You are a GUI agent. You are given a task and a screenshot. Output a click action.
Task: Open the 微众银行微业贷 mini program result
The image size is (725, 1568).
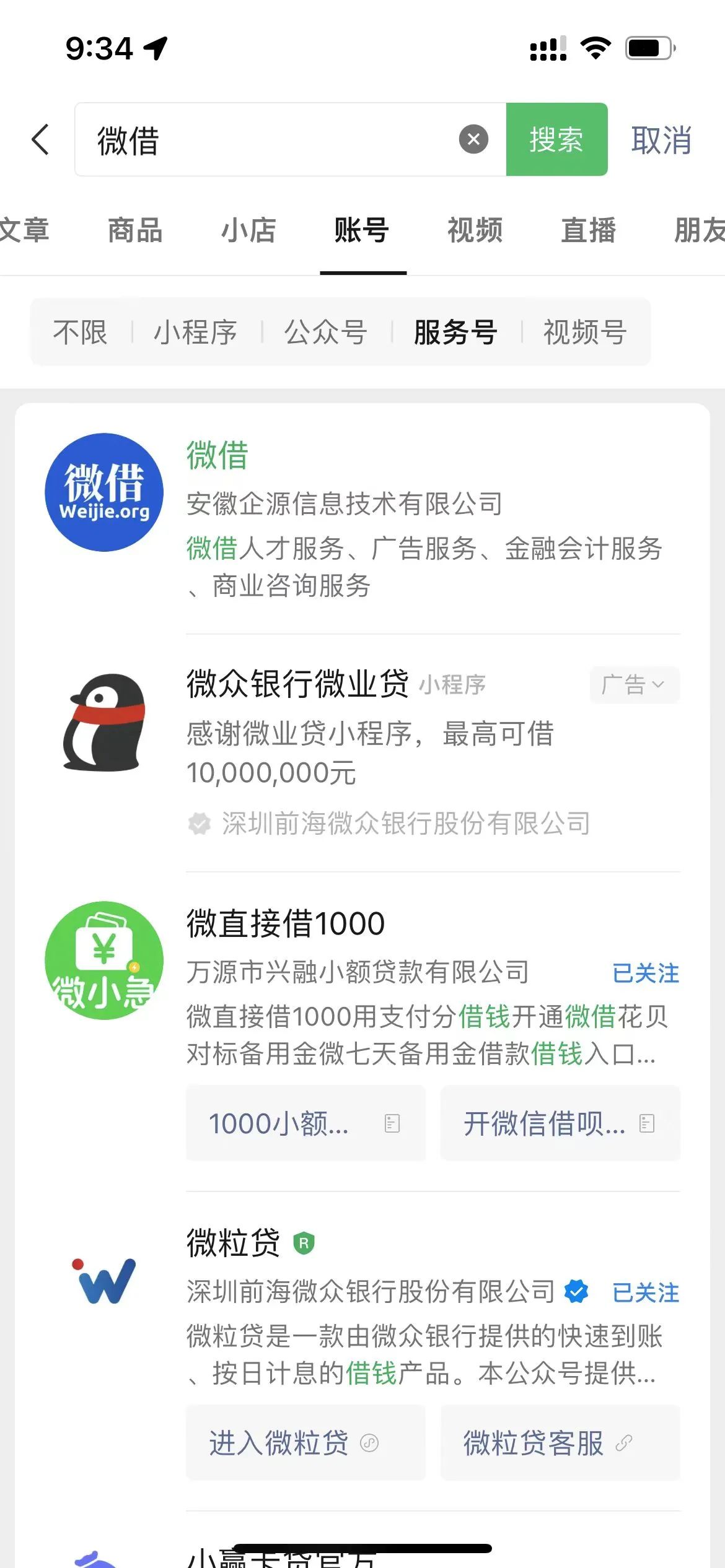[x=362, y=752]
